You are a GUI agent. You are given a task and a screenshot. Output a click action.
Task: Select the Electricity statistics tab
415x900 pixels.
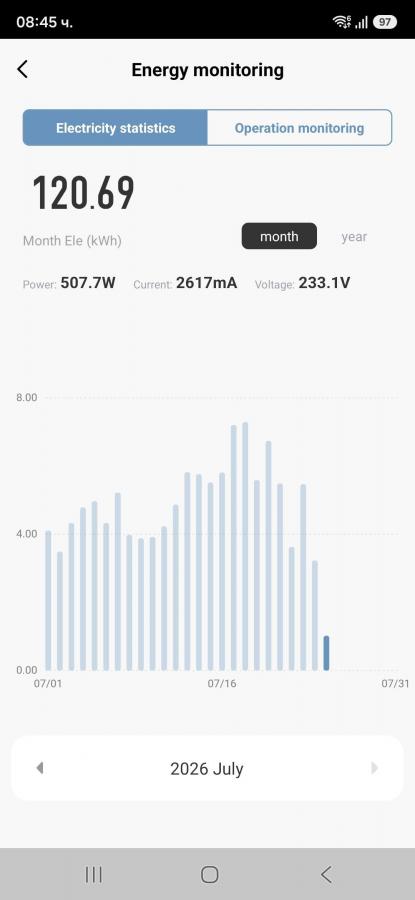[x=115, y=127]
